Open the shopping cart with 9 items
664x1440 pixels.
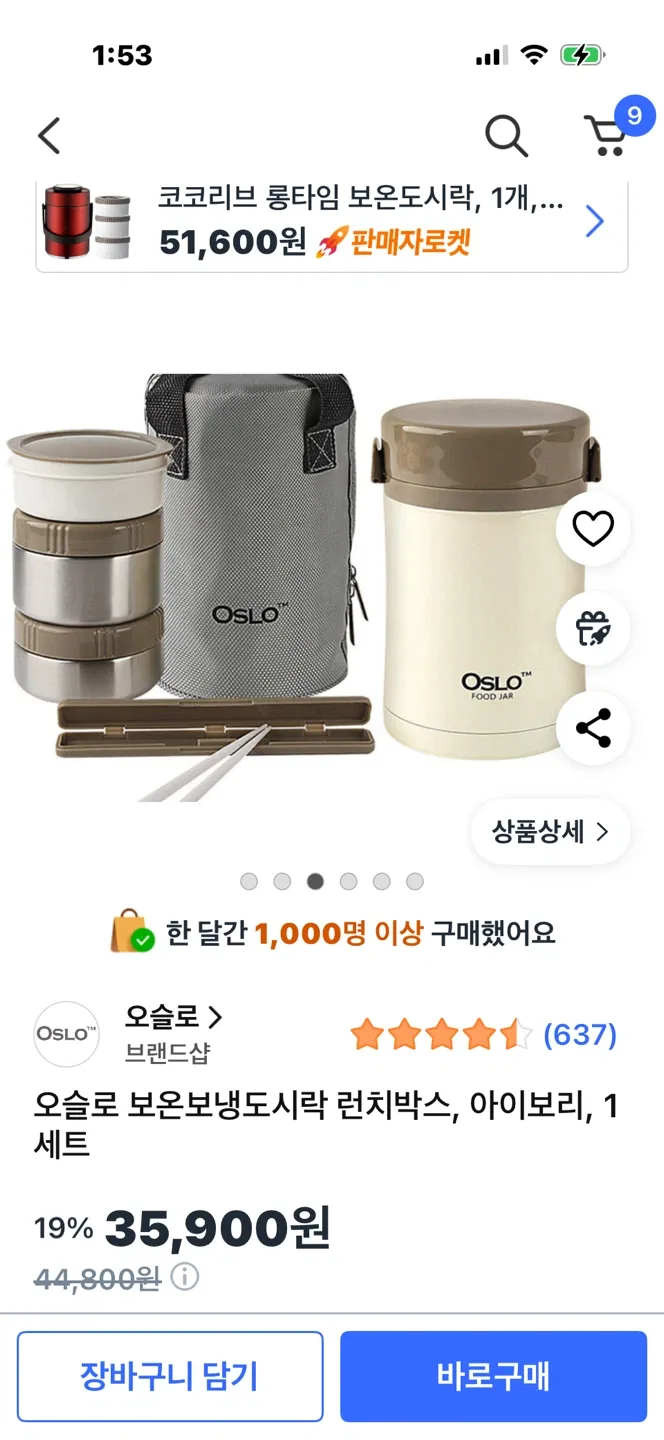pos(606,136)
